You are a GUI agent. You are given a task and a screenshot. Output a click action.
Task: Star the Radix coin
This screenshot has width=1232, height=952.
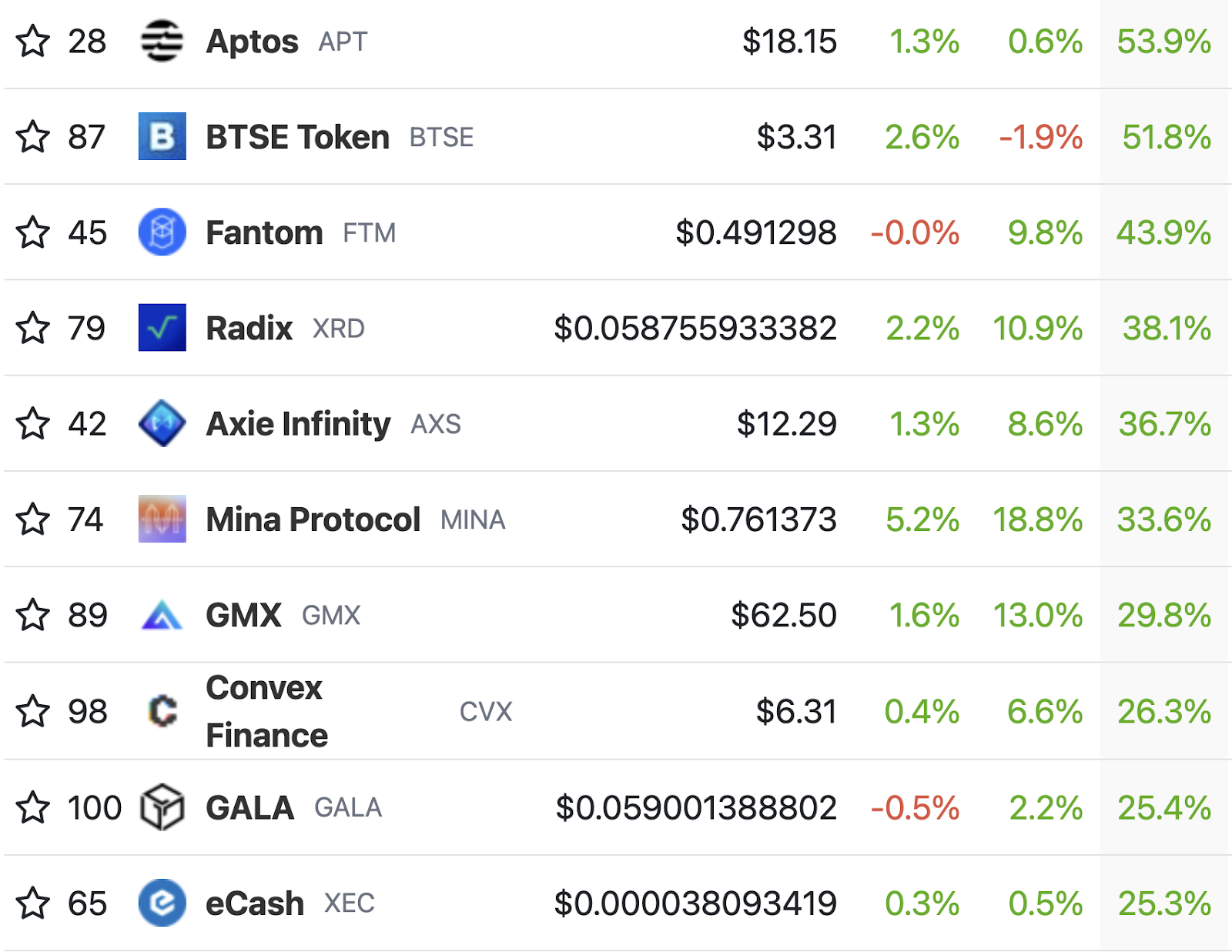tap(33, 329)
